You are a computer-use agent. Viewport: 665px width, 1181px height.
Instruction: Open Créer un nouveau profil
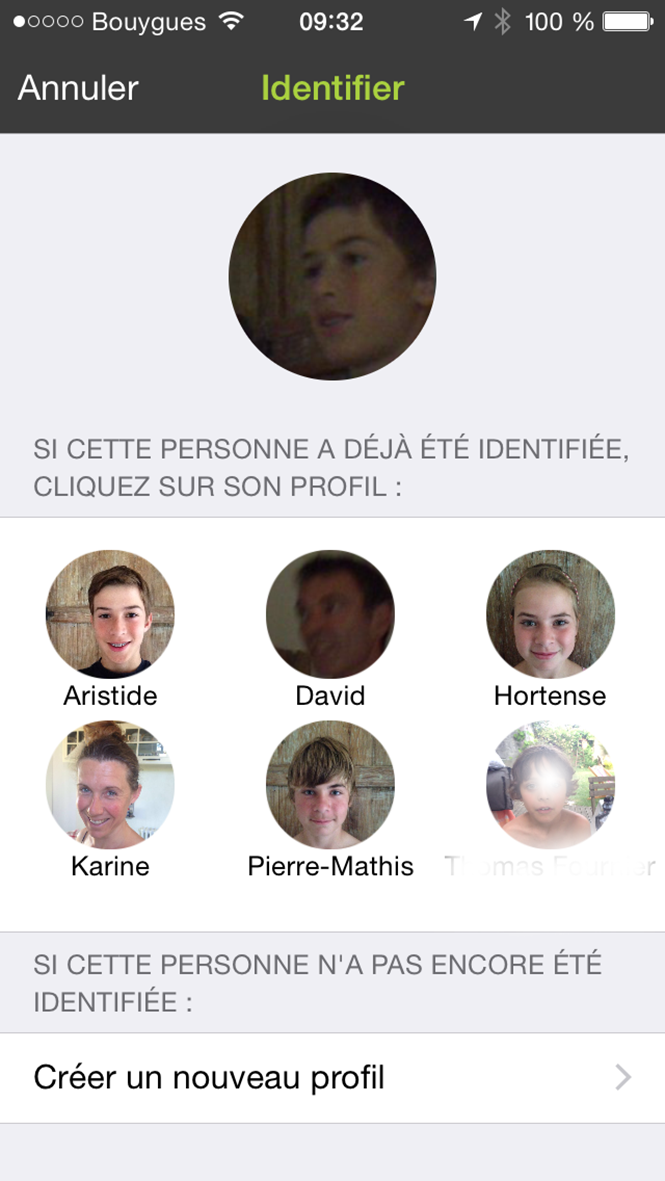point(332,1078)
